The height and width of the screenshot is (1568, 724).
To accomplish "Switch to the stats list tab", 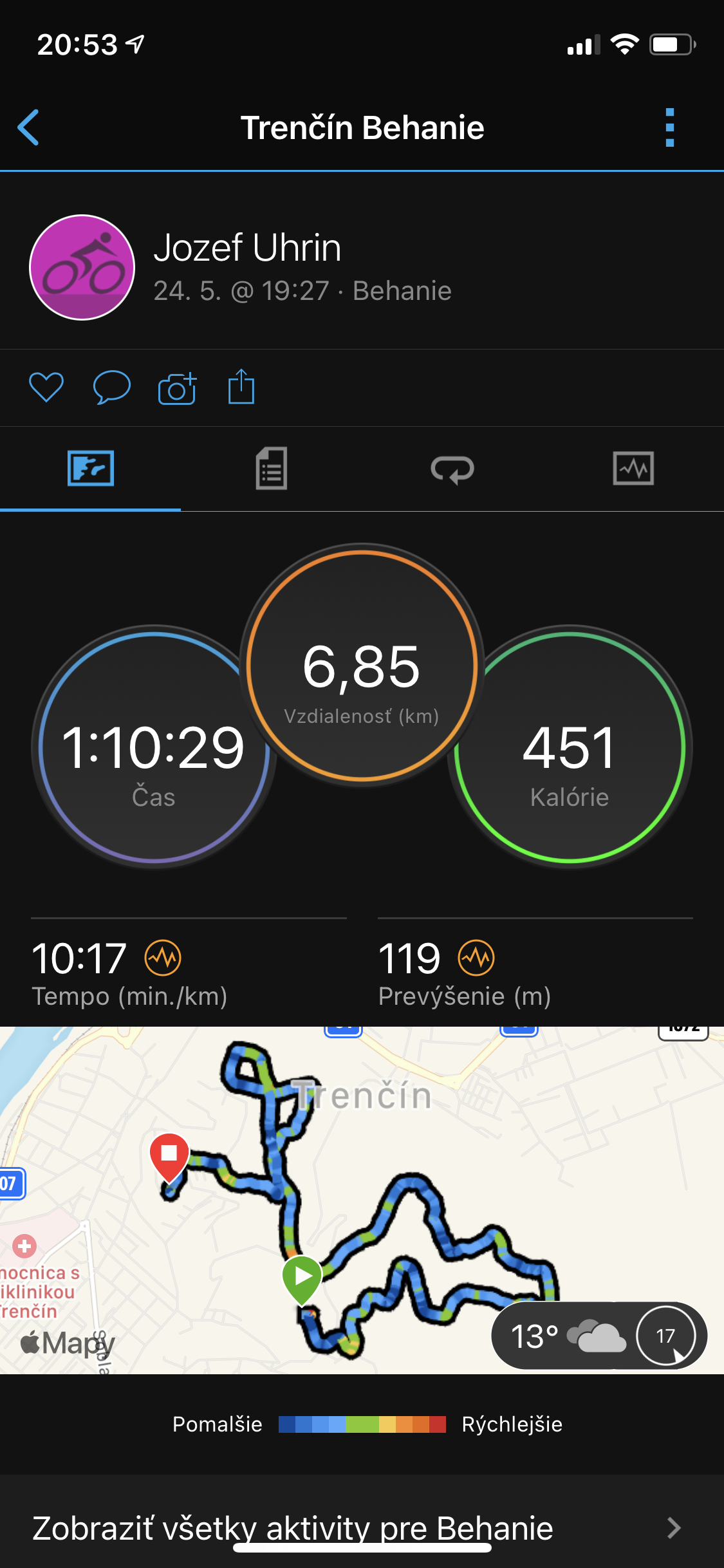I will pos(272,469).
